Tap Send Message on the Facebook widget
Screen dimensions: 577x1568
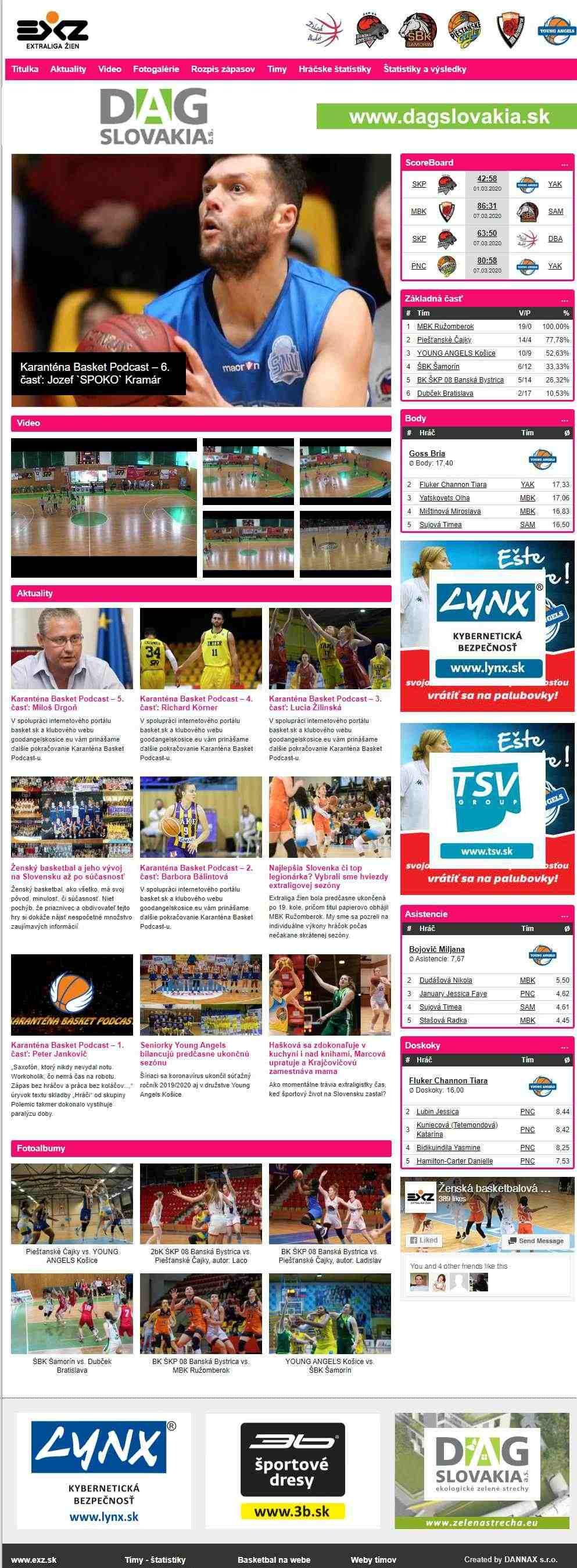click(x=536, y=1241)
